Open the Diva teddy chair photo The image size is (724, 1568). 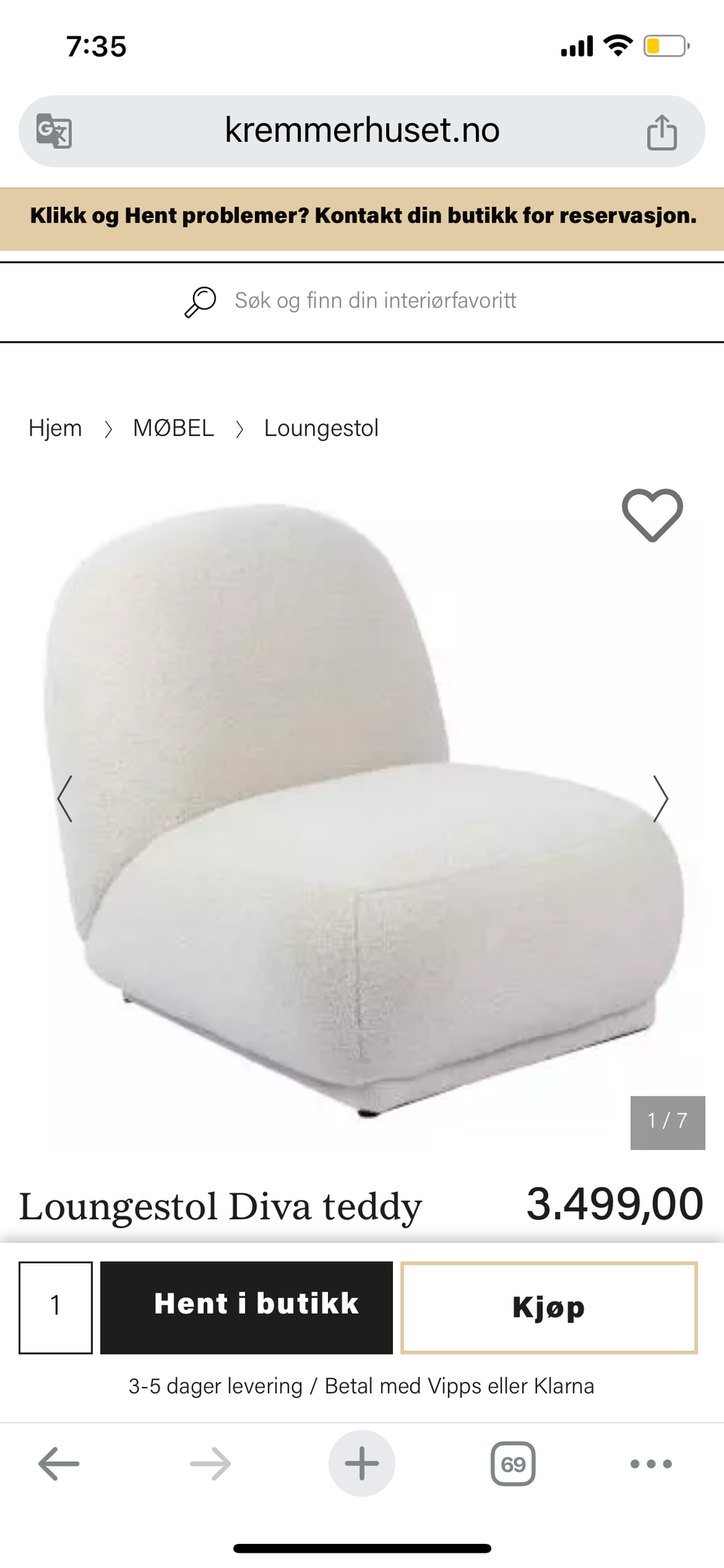coord(362,815)
